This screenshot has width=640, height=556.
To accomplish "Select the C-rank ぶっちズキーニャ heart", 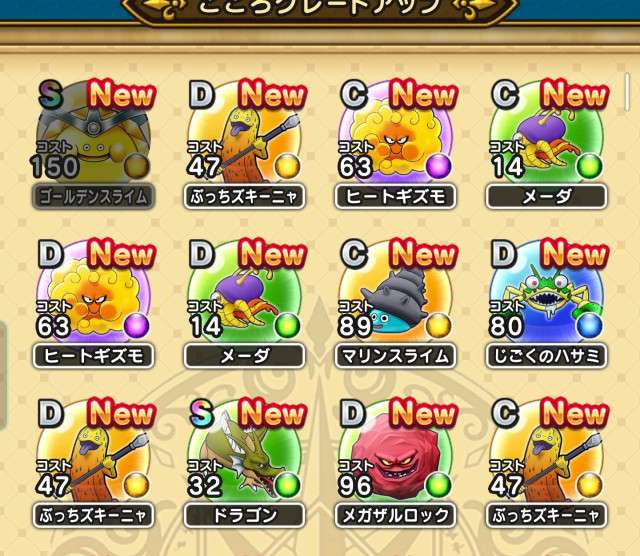I will 547,458.
